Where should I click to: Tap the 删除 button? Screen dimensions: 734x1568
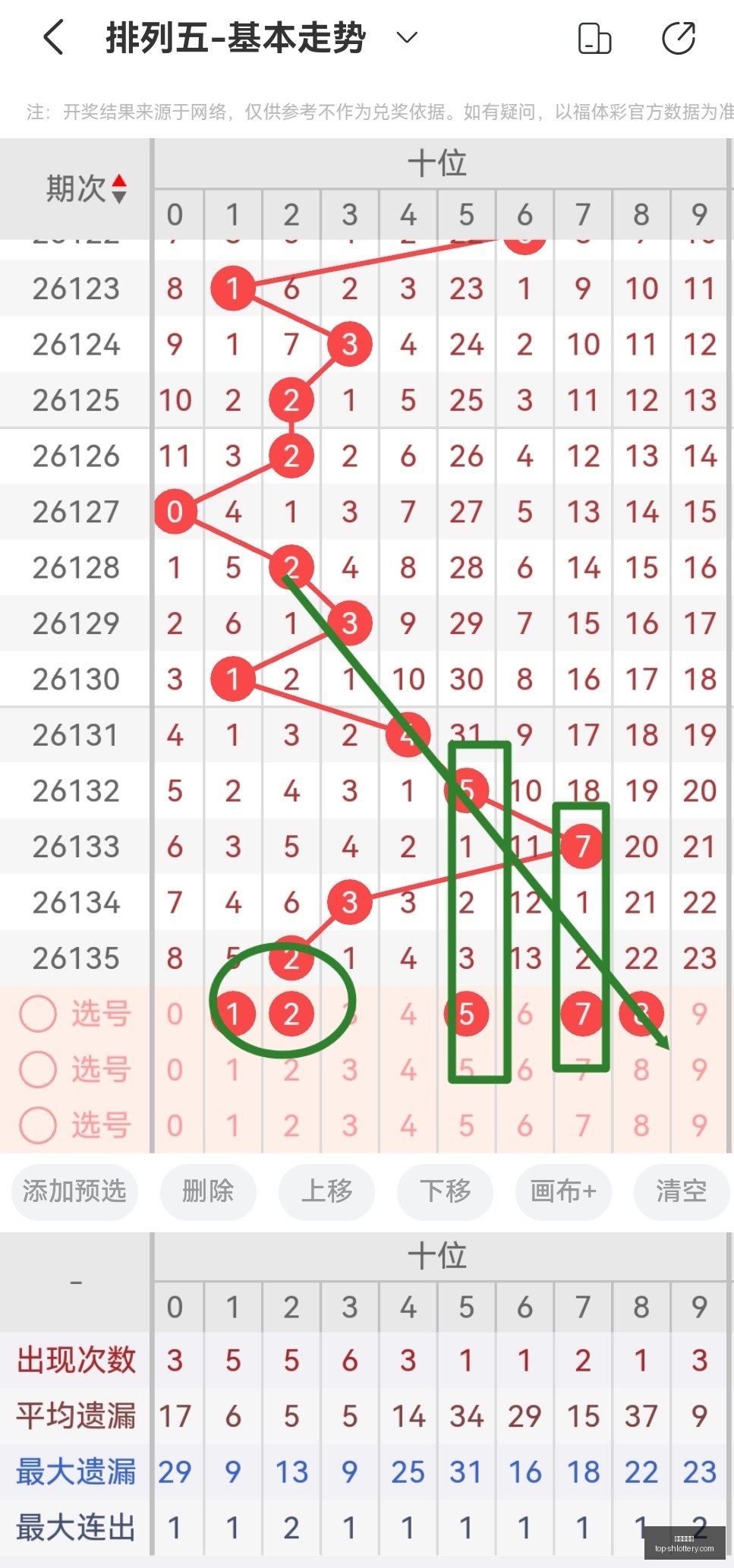pyautogui.click(x=208, y=1191)
